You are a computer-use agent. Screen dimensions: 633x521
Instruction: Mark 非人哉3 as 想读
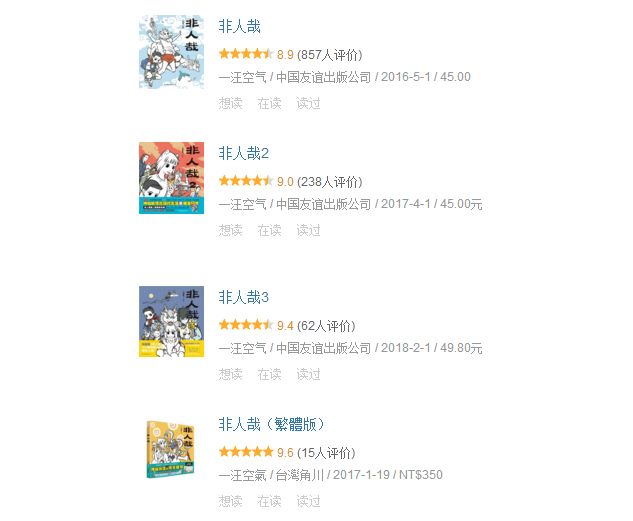tap(230, 374)
